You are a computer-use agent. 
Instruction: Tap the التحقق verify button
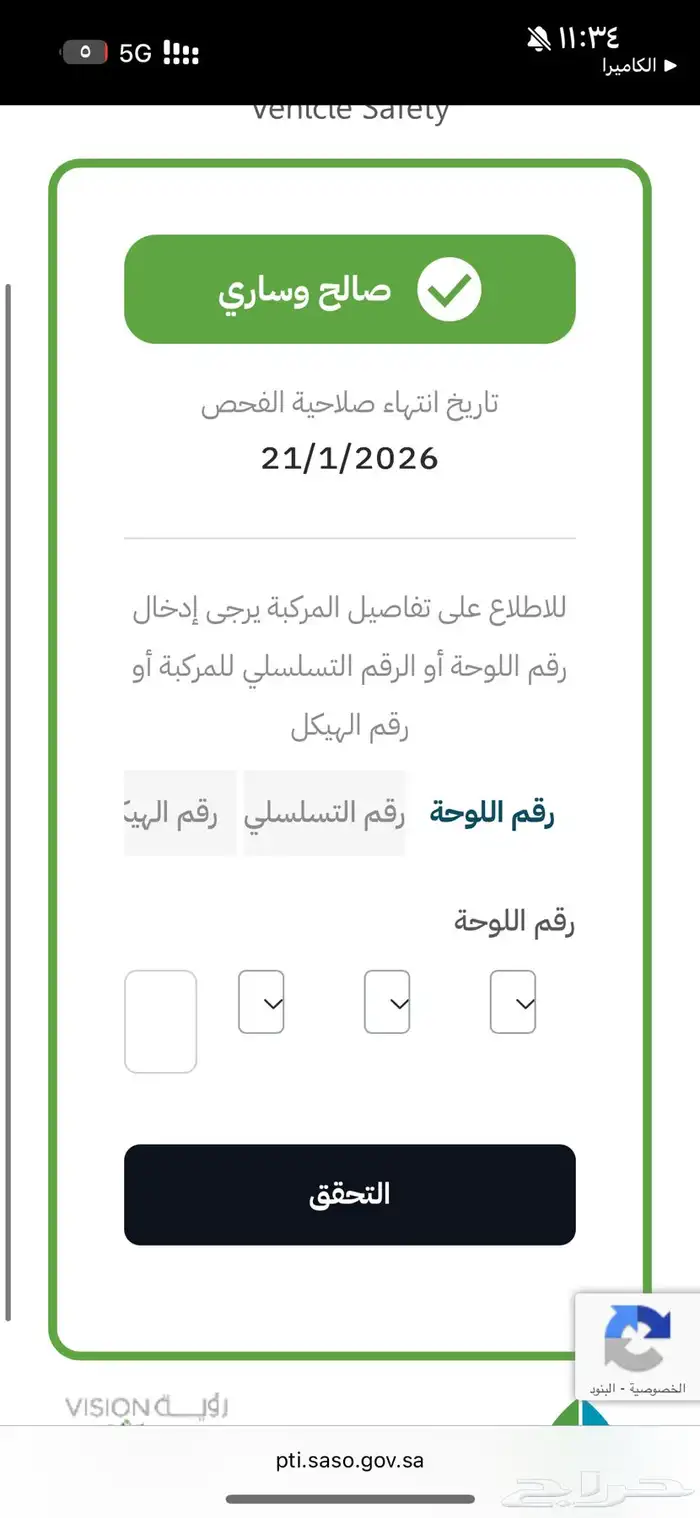pyautogui.click(x=349, y=1194)
